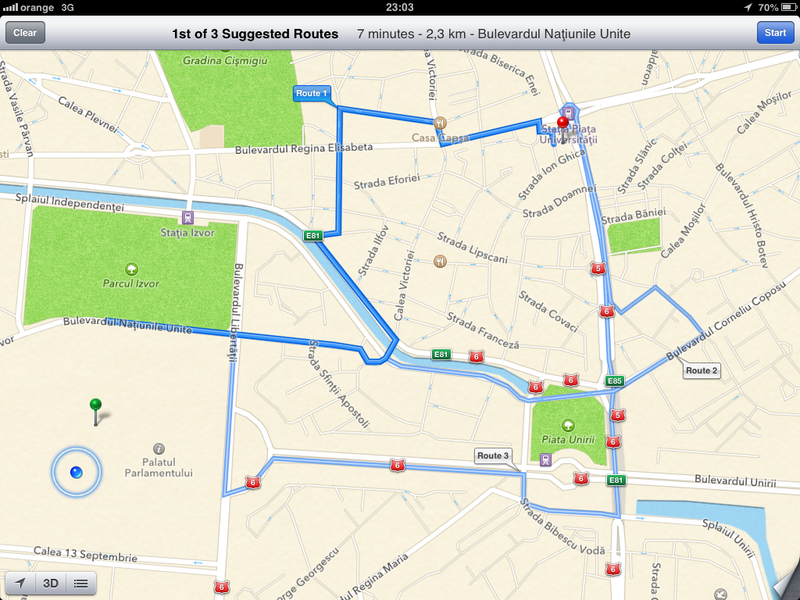Tap the Route 1 label
This screenshot has width=800, height=600.
click(x=311, y=94)
